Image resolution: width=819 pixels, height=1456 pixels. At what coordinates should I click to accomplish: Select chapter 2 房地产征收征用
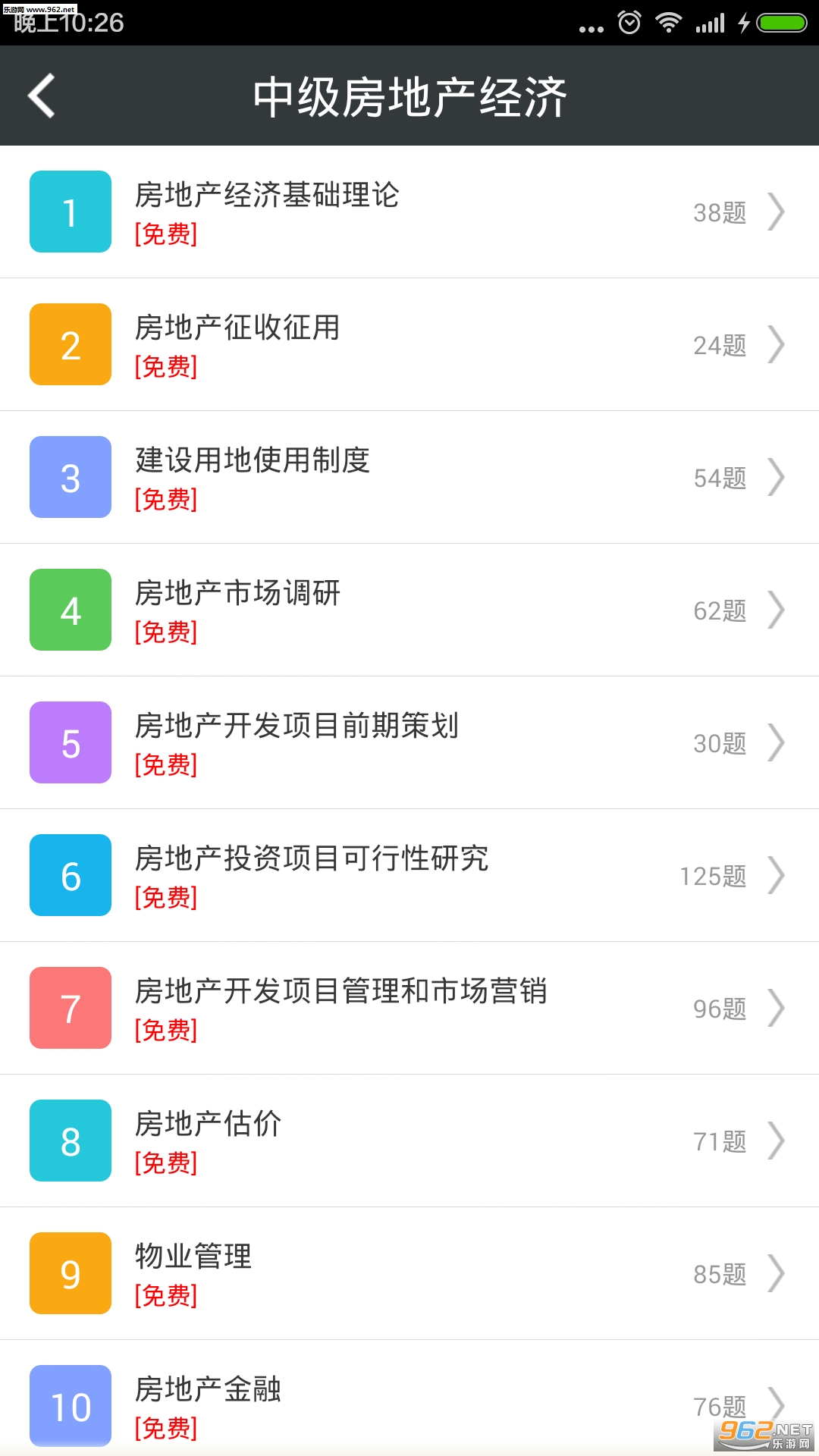pos(409,345)
